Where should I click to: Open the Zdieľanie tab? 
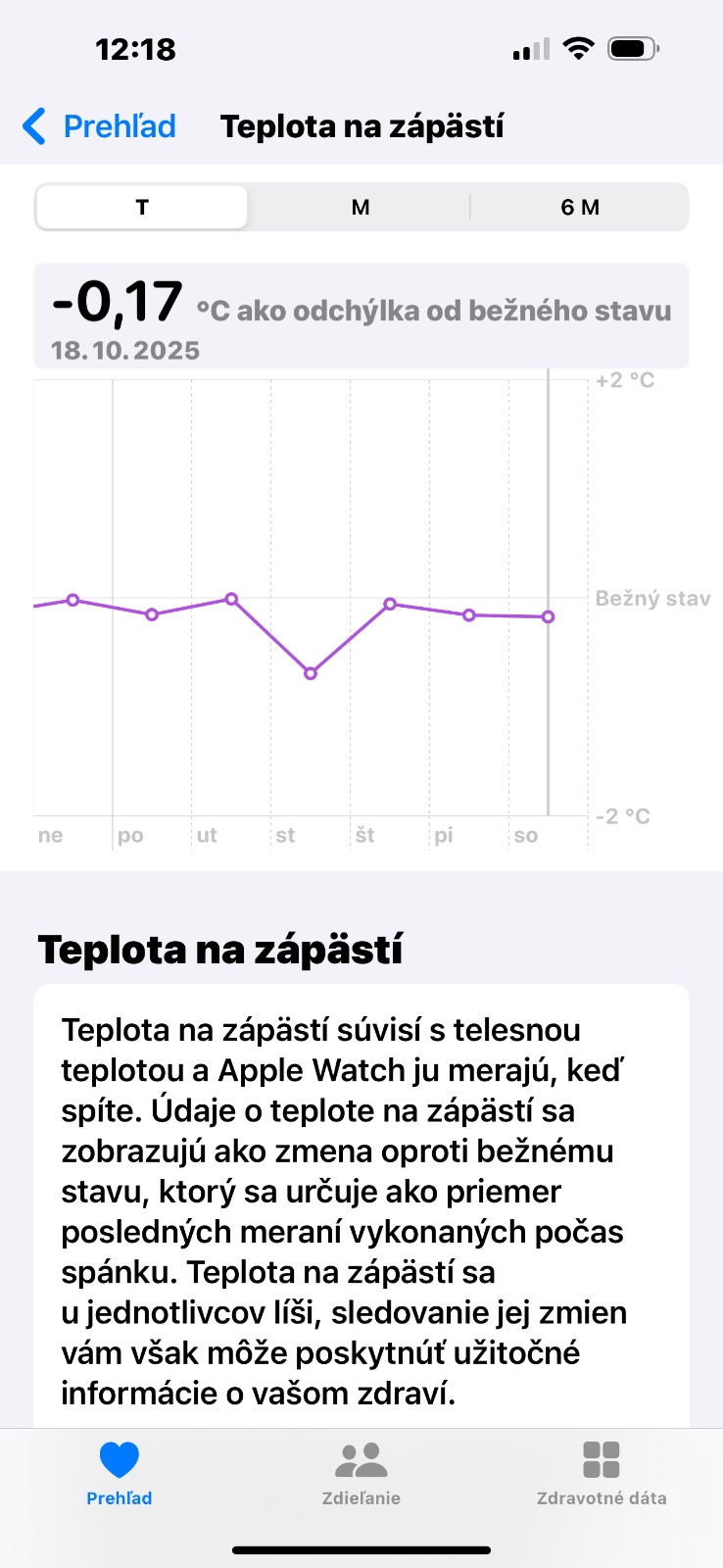point(361,1472)
